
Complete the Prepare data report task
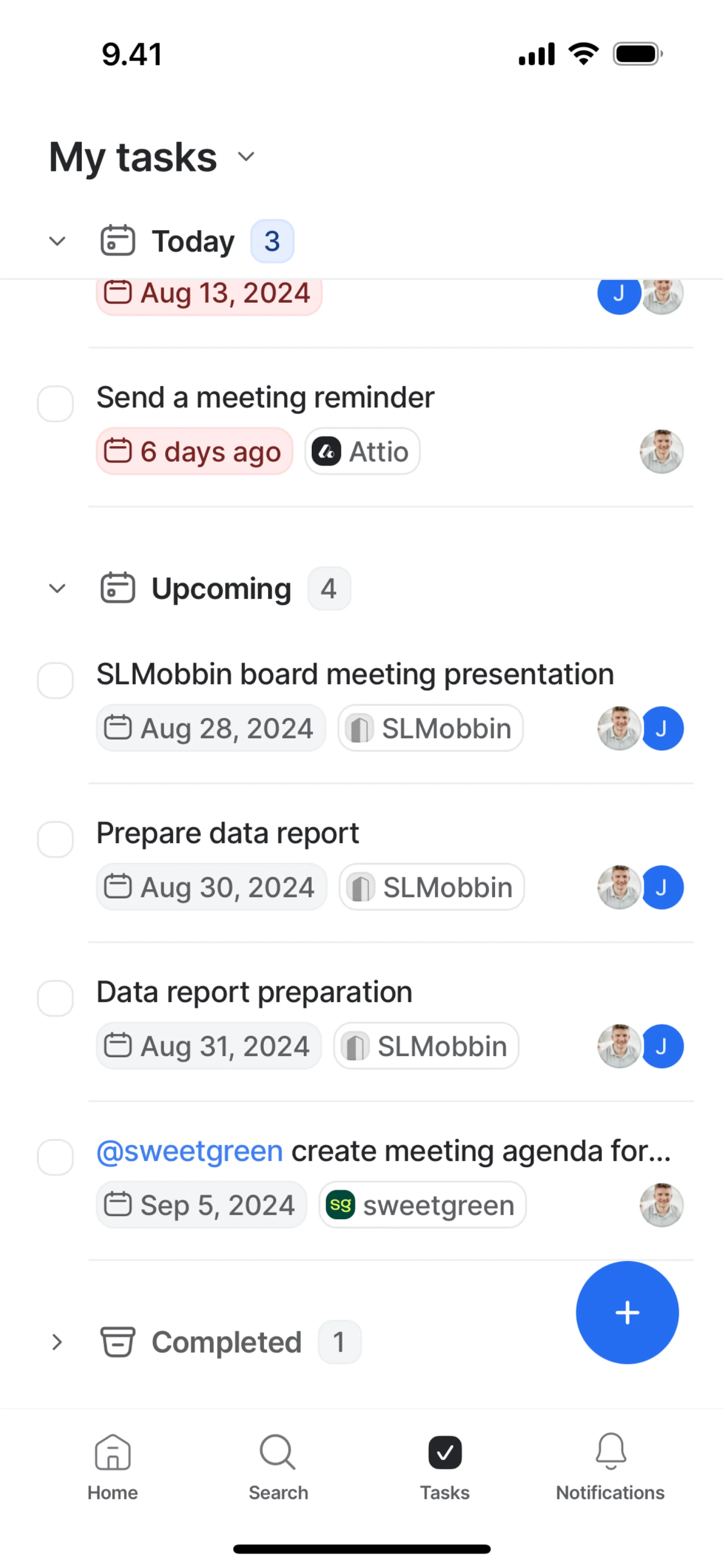55,839
